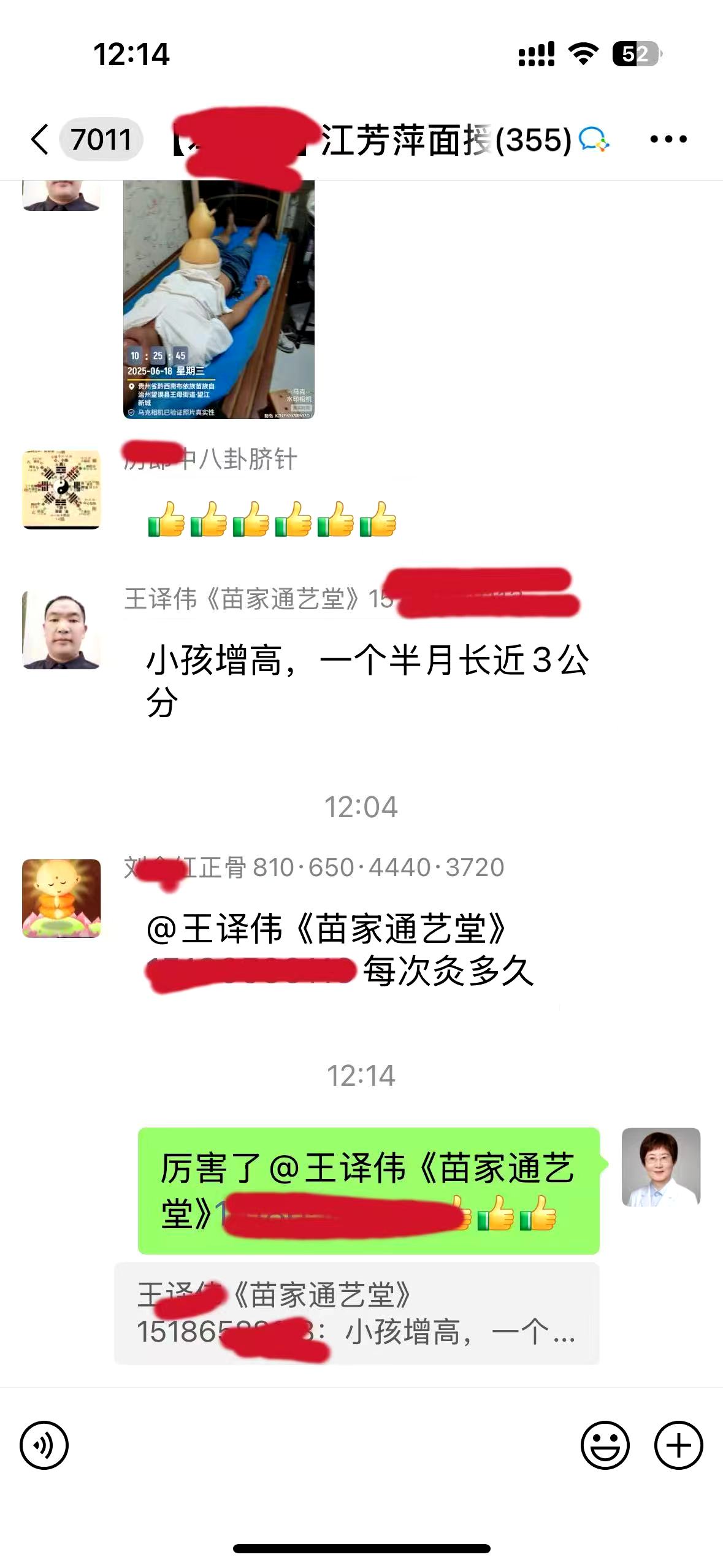This screenshot has width=723, height=1568.
Task: Open the plus attachments menu
Action: pyautogui.click(x=678, y=1445)
